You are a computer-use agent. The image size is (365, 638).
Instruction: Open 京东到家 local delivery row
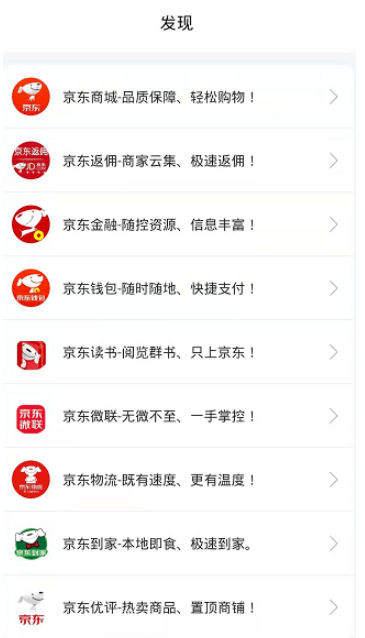click(178, 544)
